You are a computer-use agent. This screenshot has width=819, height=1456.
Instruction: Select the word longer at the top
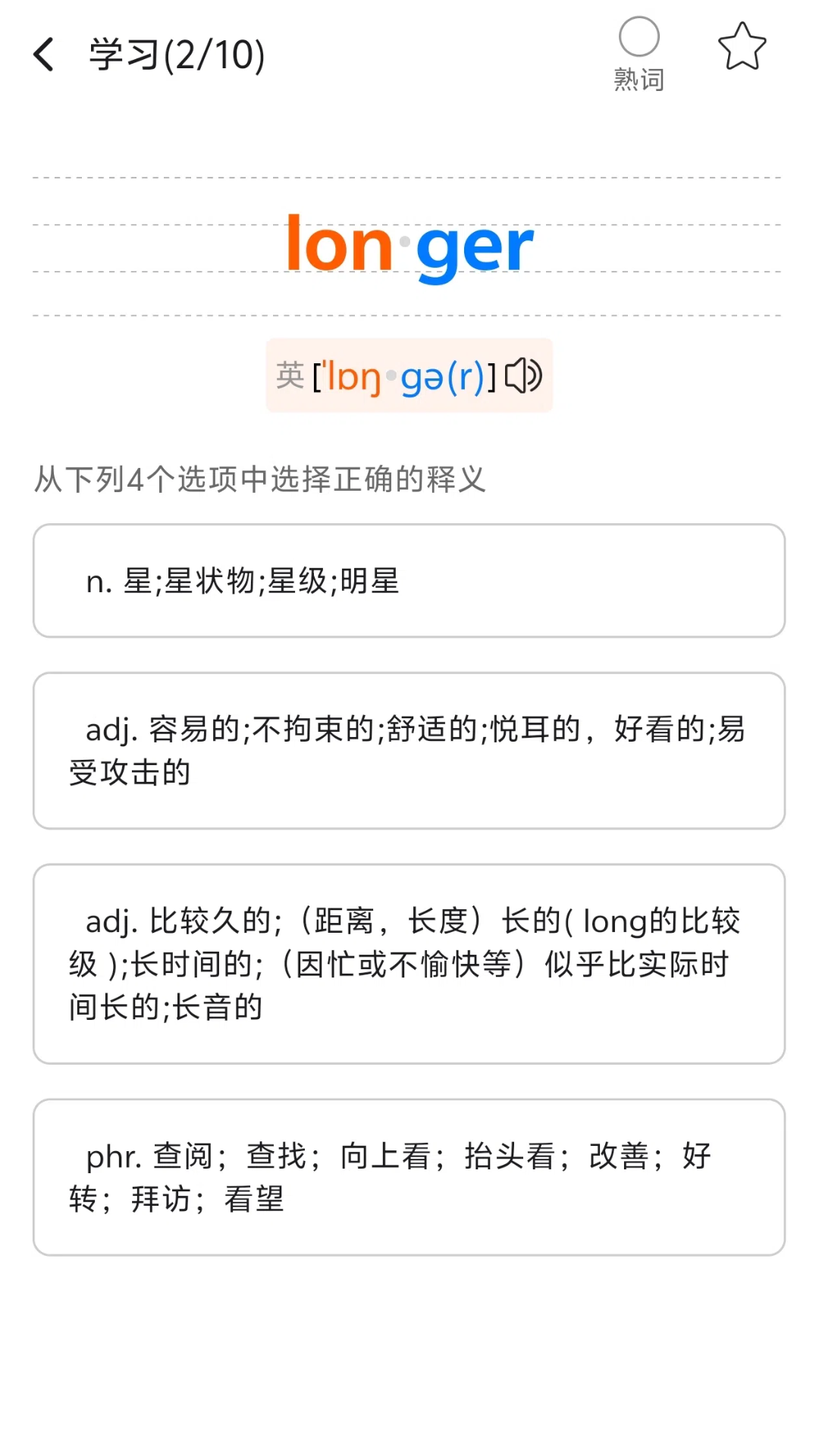pyautogui.click(x=409, y=244)
